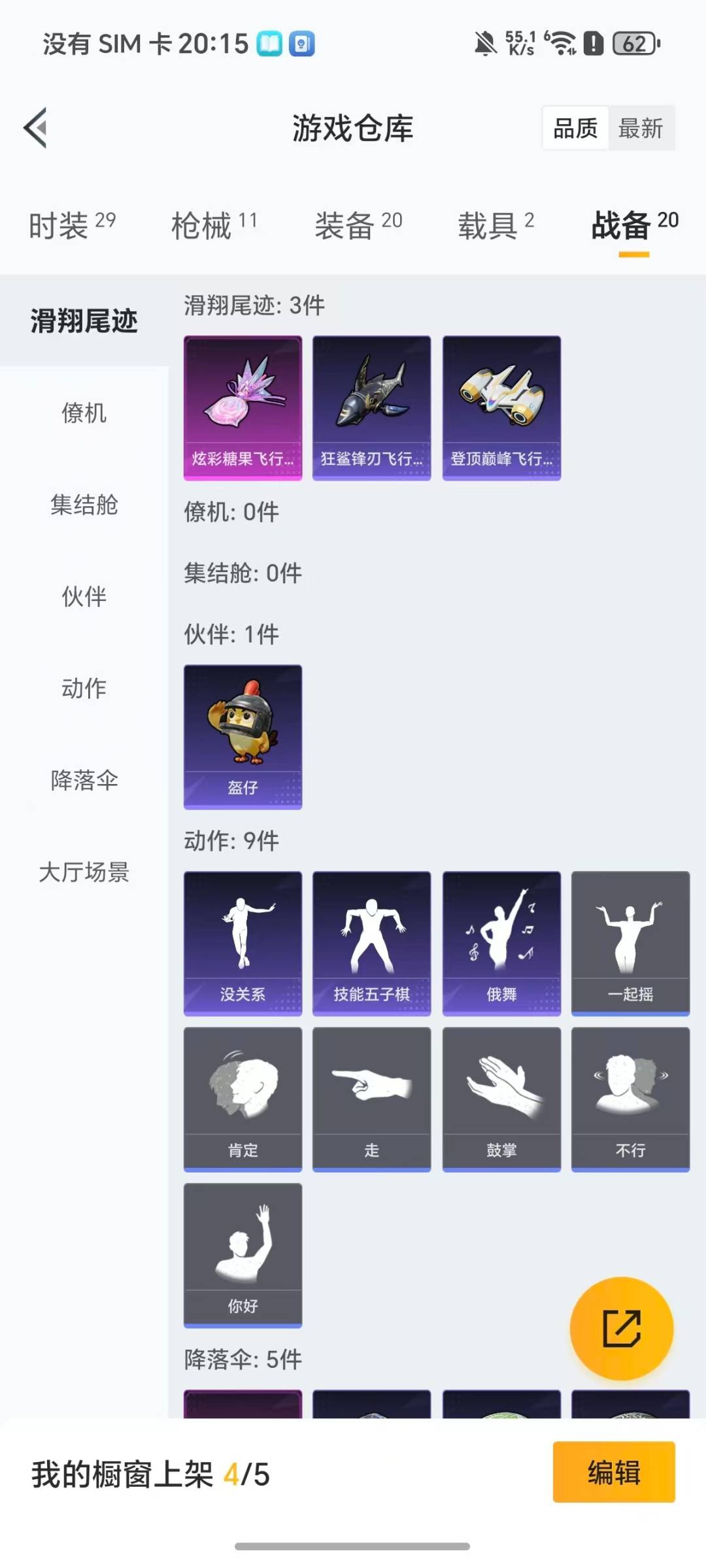Switch sorting to 品质
Screen dimensions: 706x1568
point(573,128)
